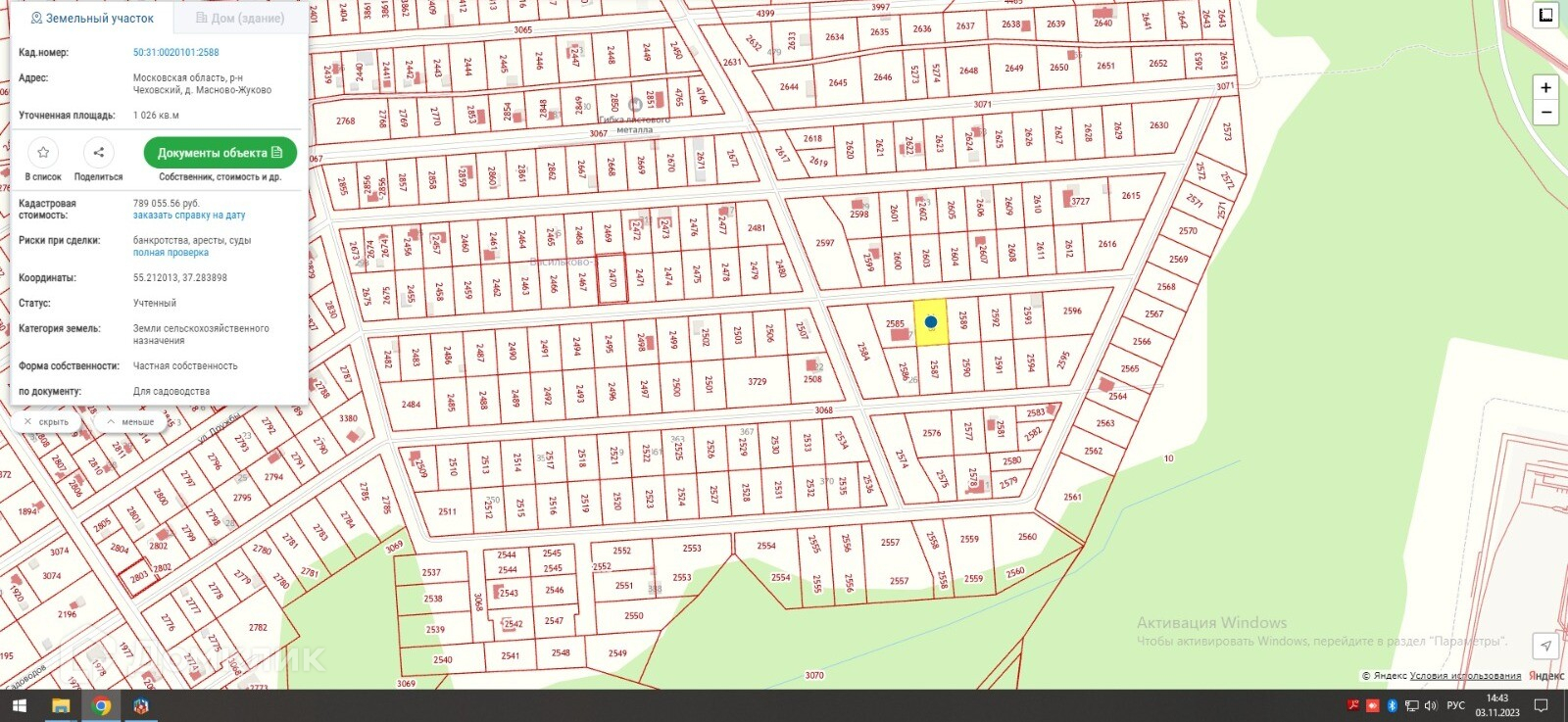Image resolution: width=1568 pixels, height=722 pixels.
Task: Open полная проверка risk check link
Action: (171, 253)
